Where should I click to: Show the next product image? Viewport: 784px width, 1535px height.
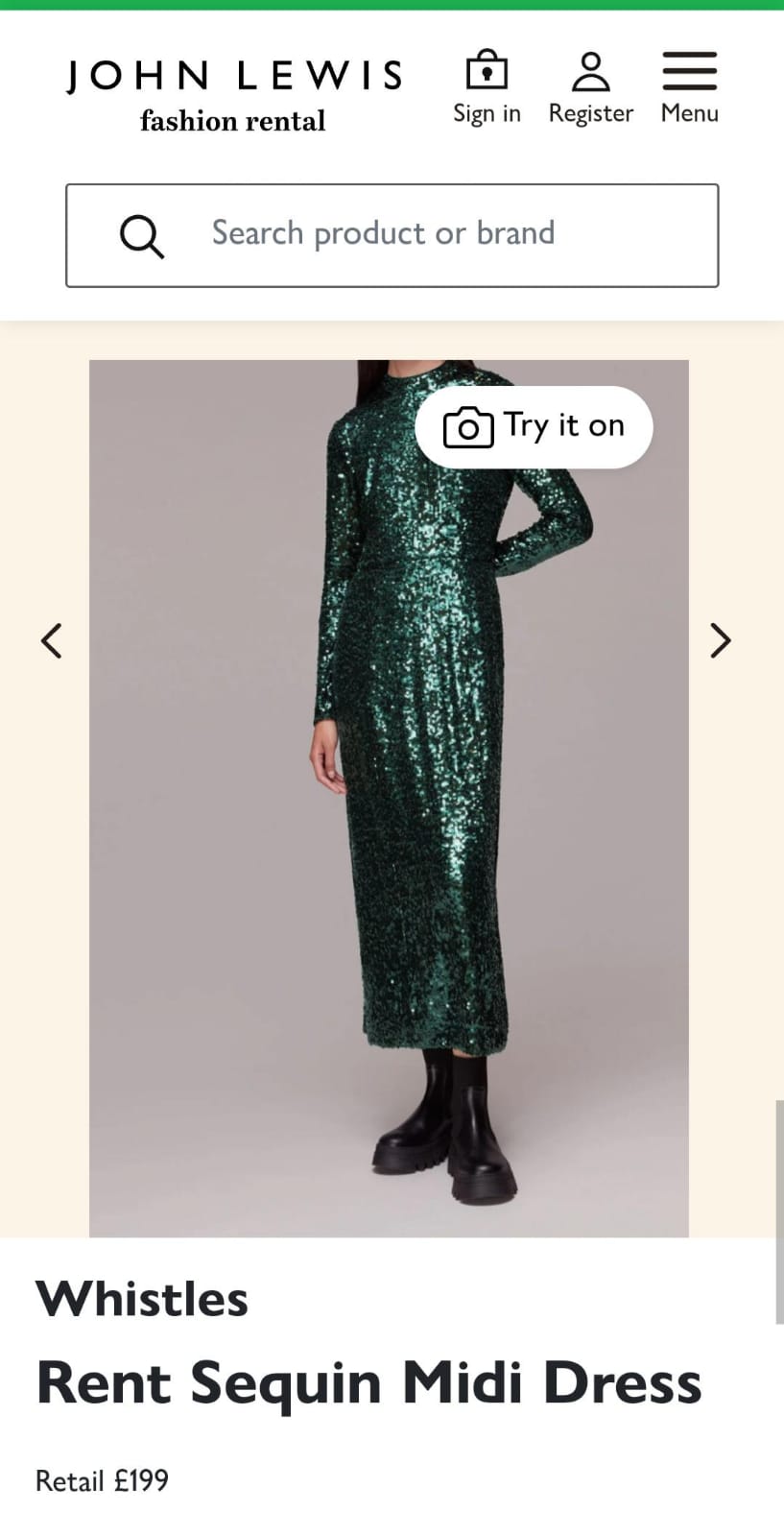pos(720,640)
